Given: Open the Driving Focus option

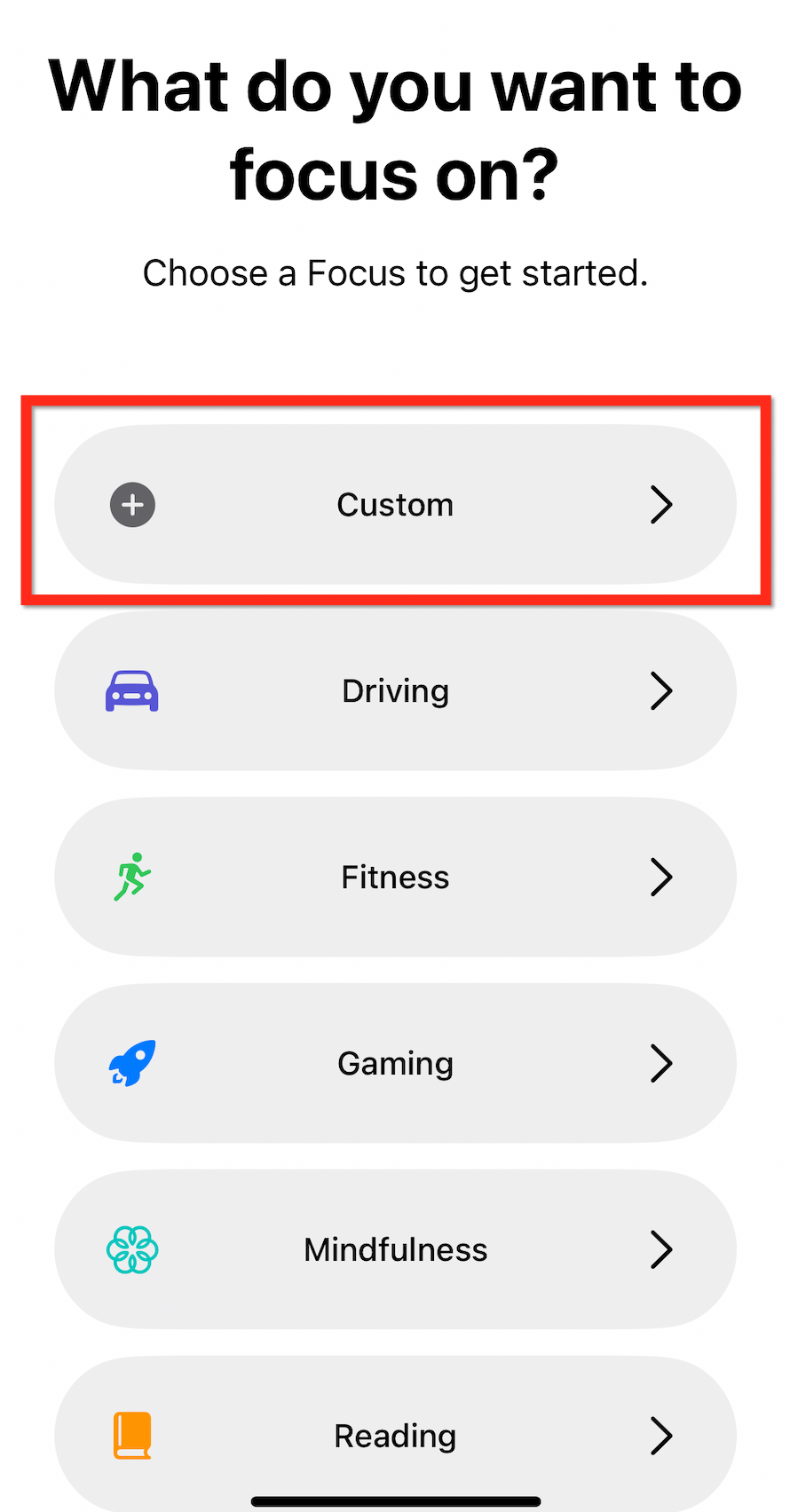Looking at the screenshot, I should coord(395,690).
